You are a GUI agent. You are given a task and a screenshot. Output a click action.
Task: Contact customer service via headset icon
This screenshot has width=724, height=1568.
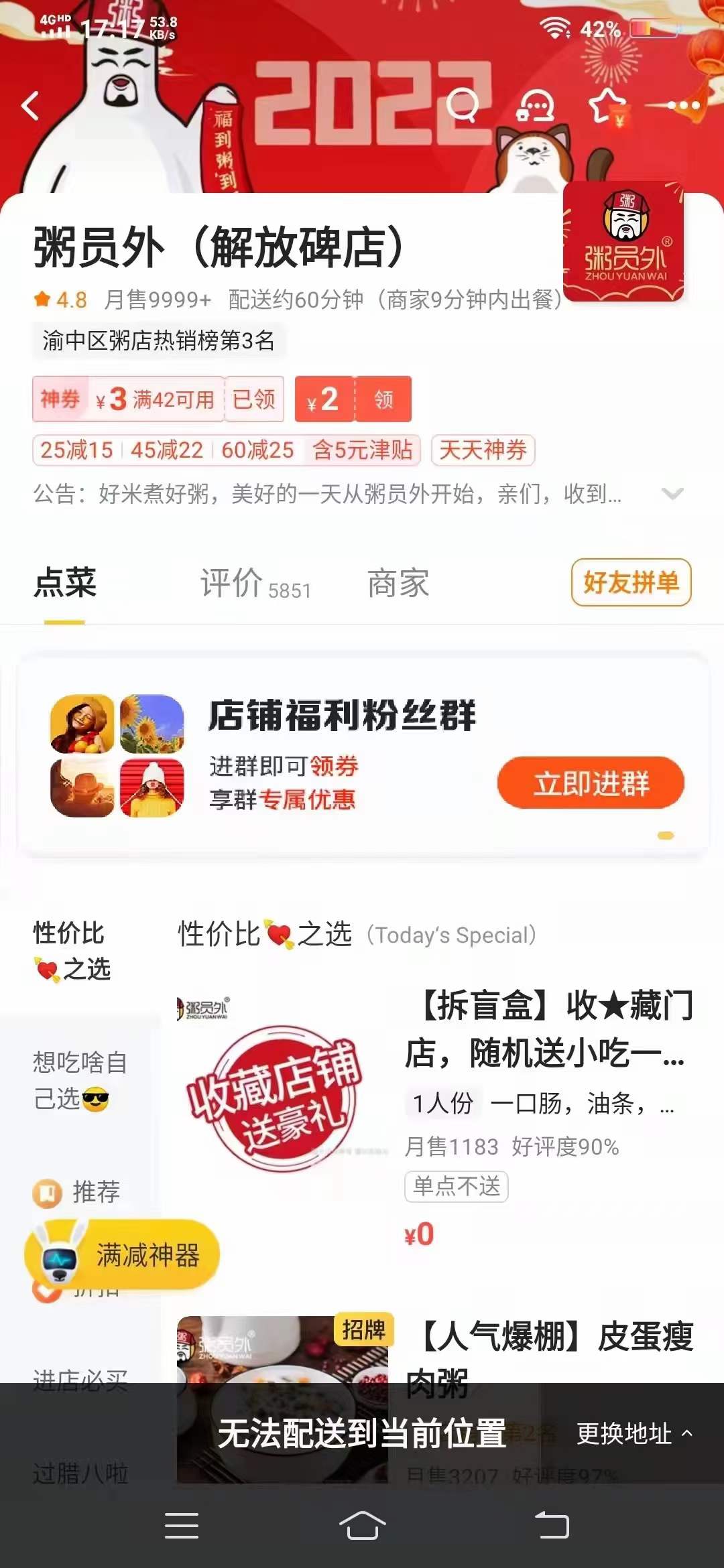click(535, 106)
